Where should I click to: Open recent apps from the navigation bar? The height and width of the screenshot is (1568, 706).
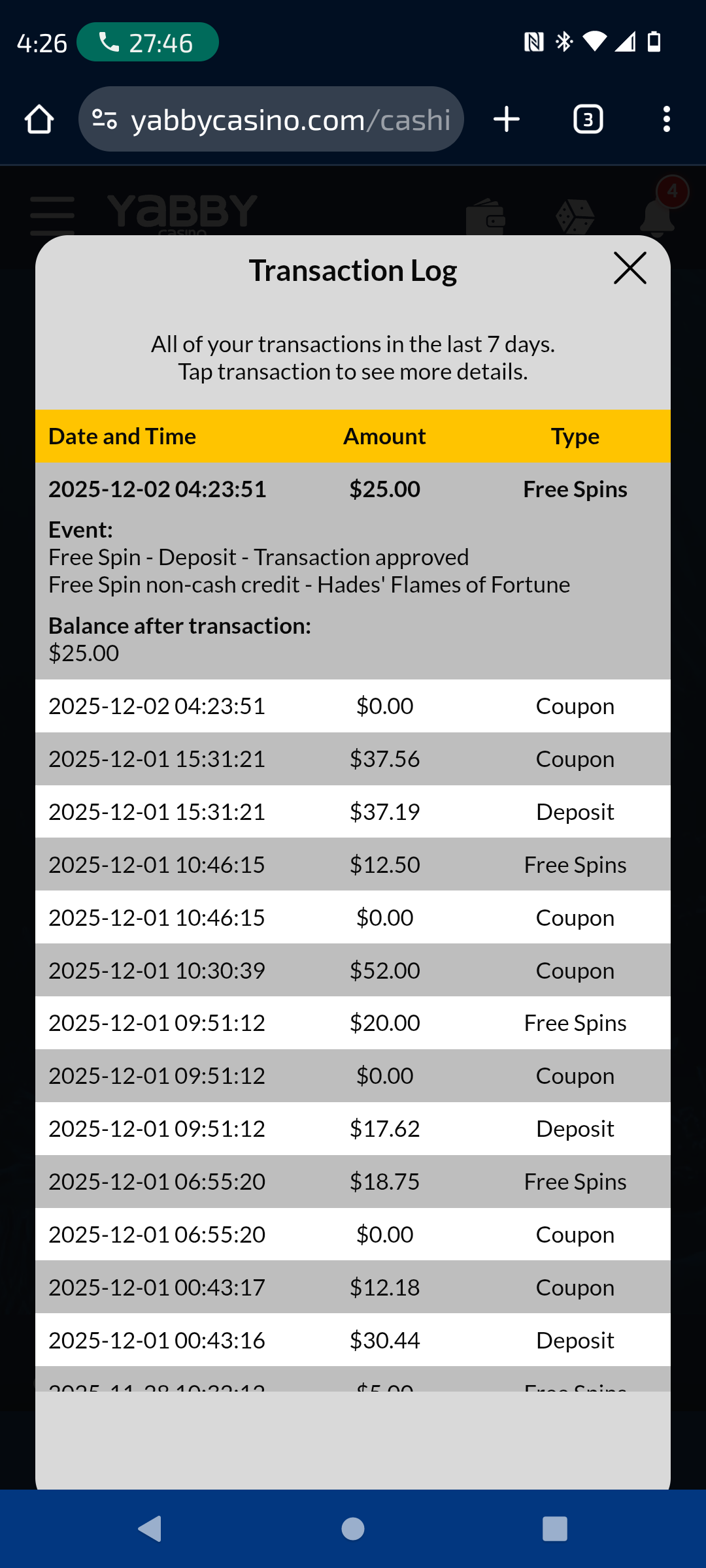click(x=554, y=1529)
